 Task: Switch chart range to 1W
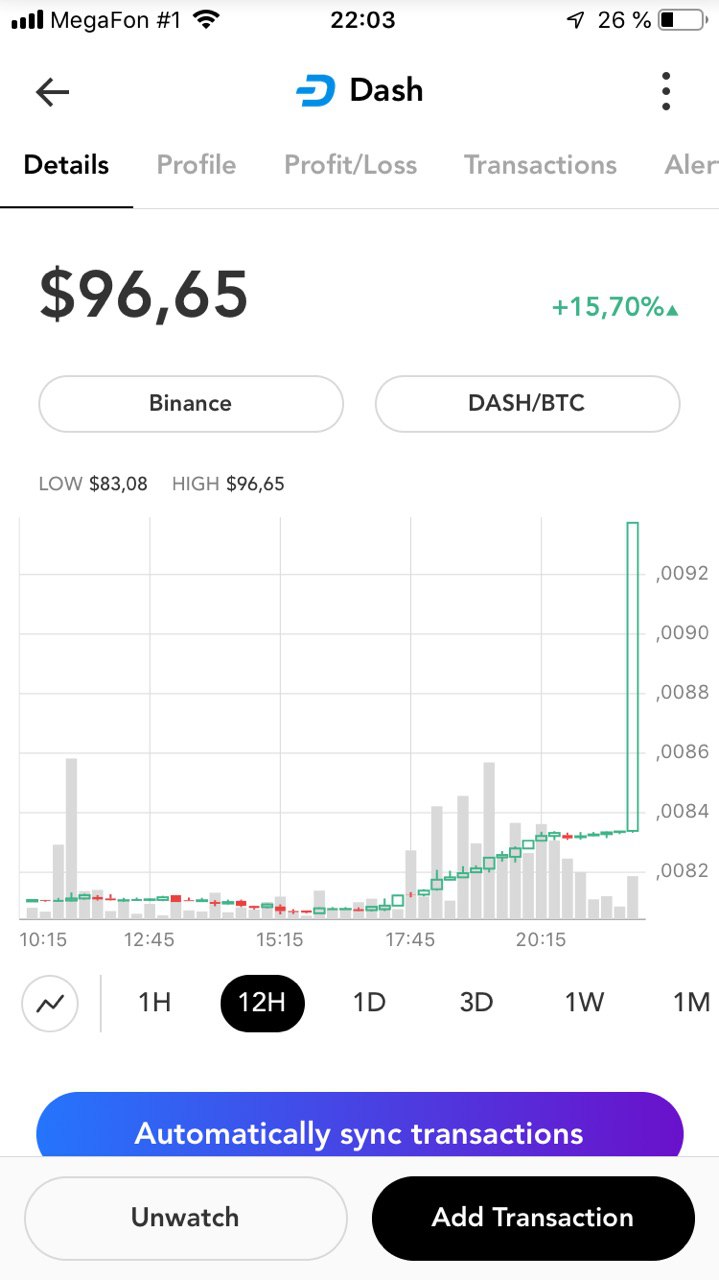coord(585,1002)
